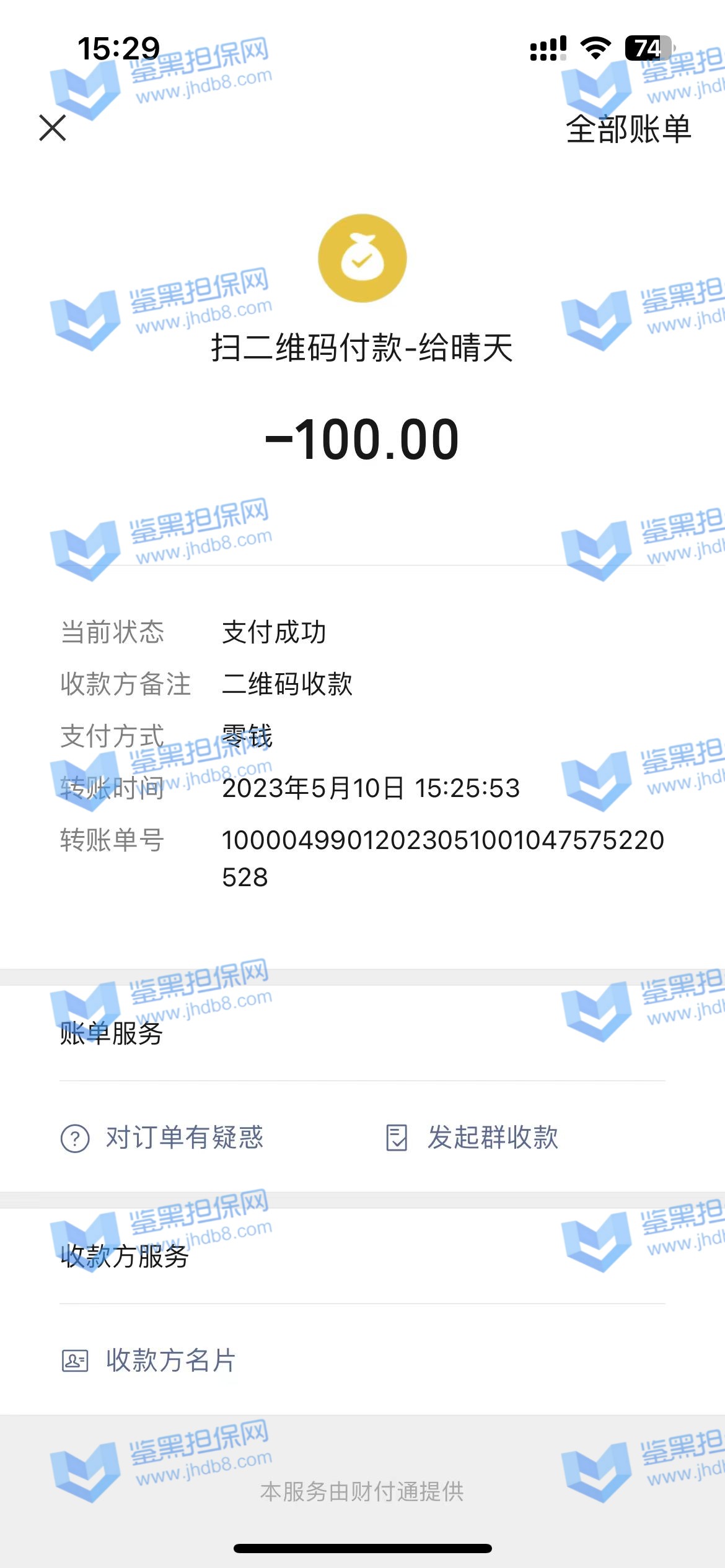Open 全部账单 to view all bills

628,129
